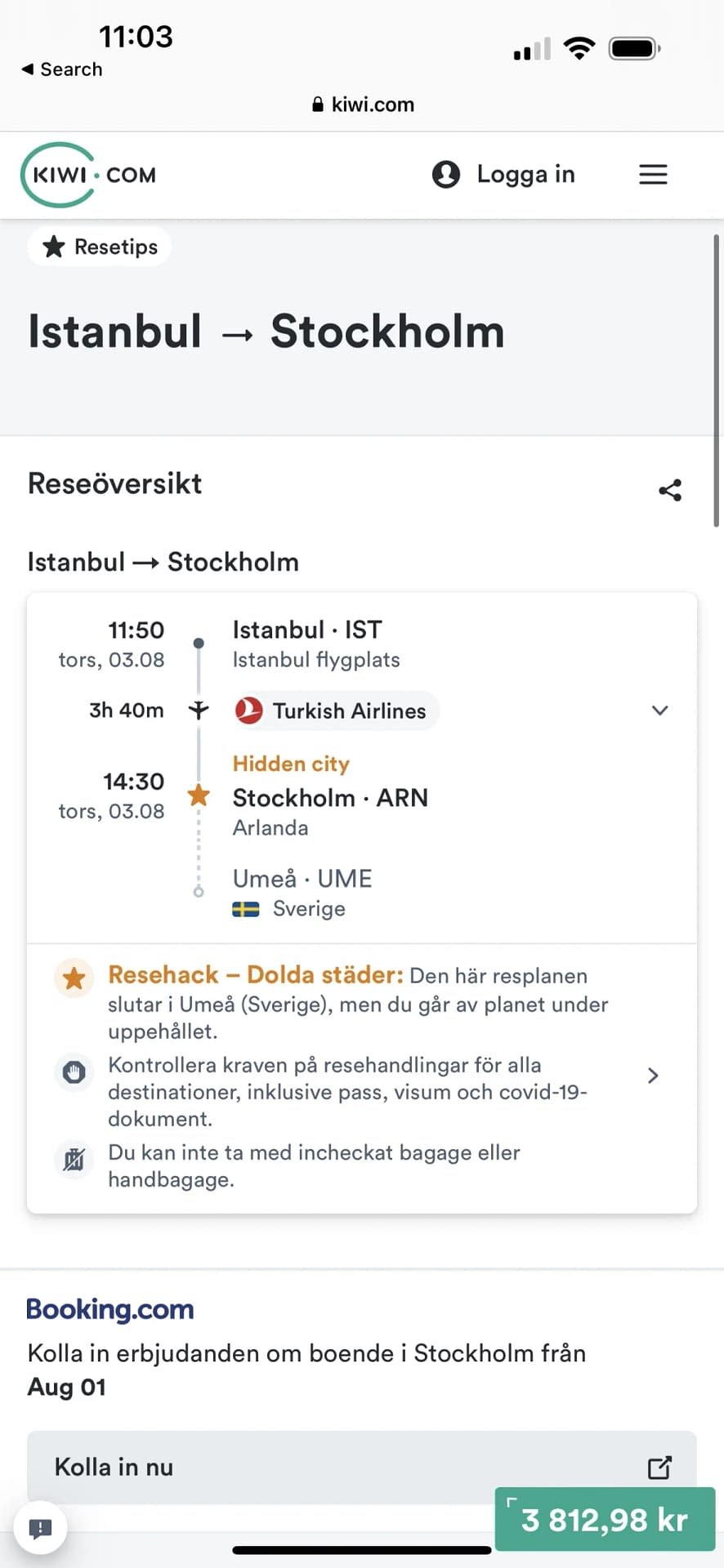Tap the kiwi.com address bar
Screen dimensions: 724x1568
(363, 105)
